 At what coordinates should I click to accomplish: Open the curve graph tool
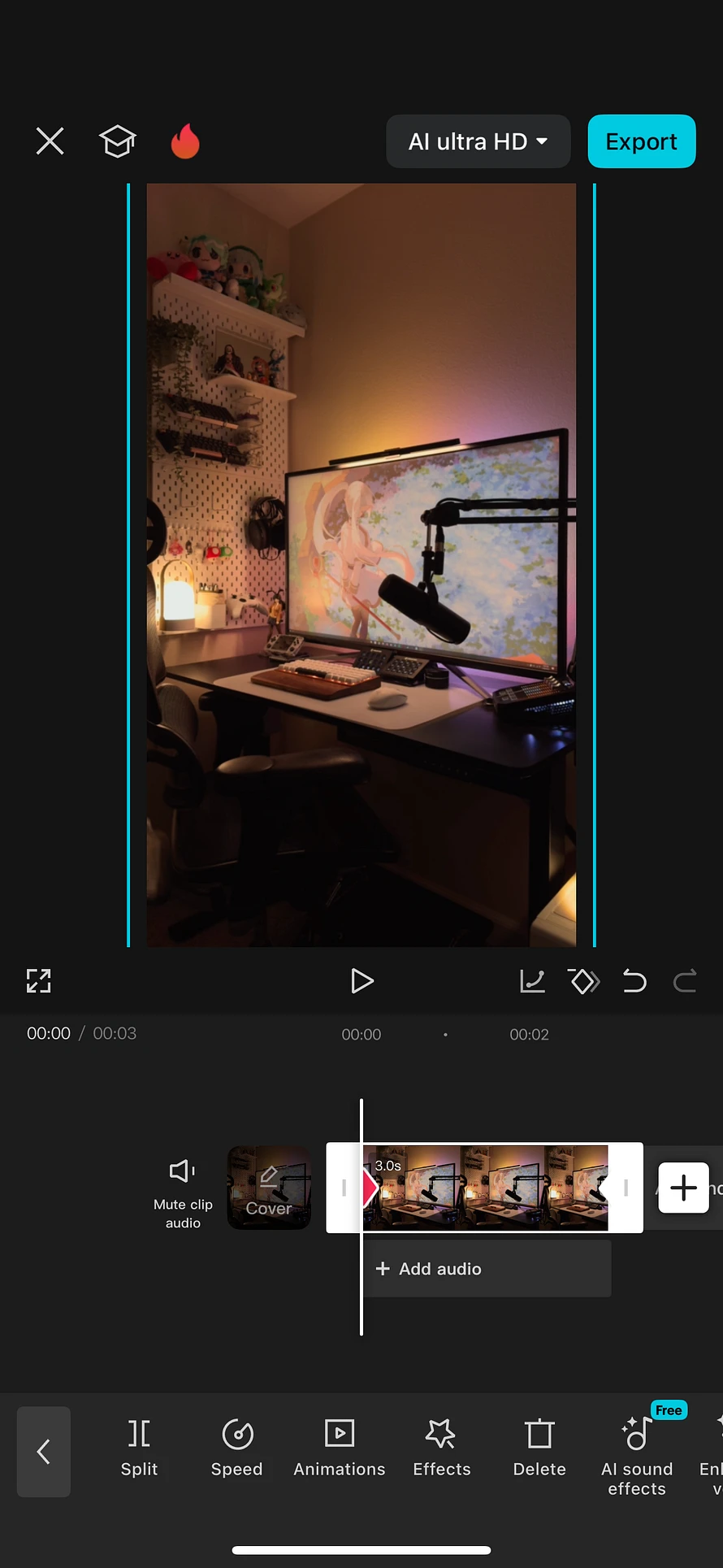(532, 981)
